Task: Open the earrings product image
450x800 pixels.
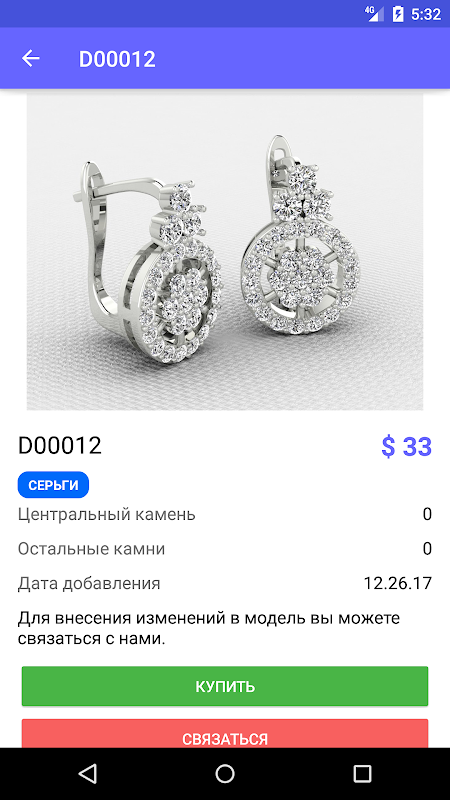Action: coord(225,252)
